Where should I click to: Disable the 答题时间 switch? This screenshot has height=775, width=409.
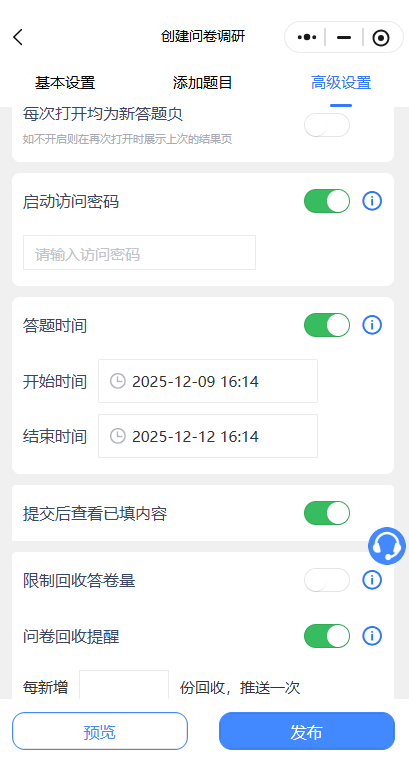point(327,325)
